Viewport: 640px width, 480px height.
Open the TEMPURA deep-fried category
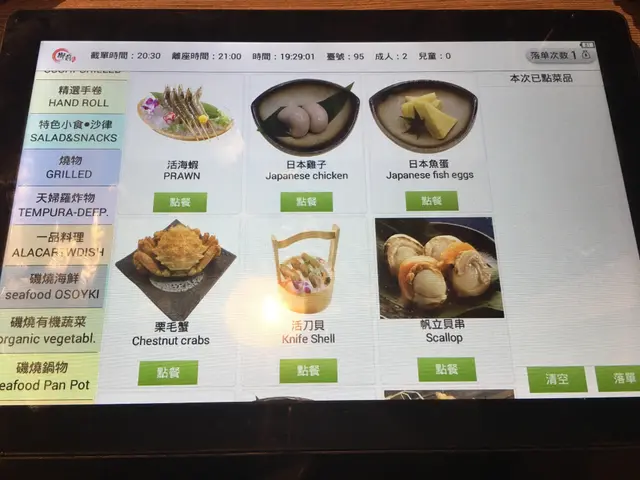click(x=66, y=206)
